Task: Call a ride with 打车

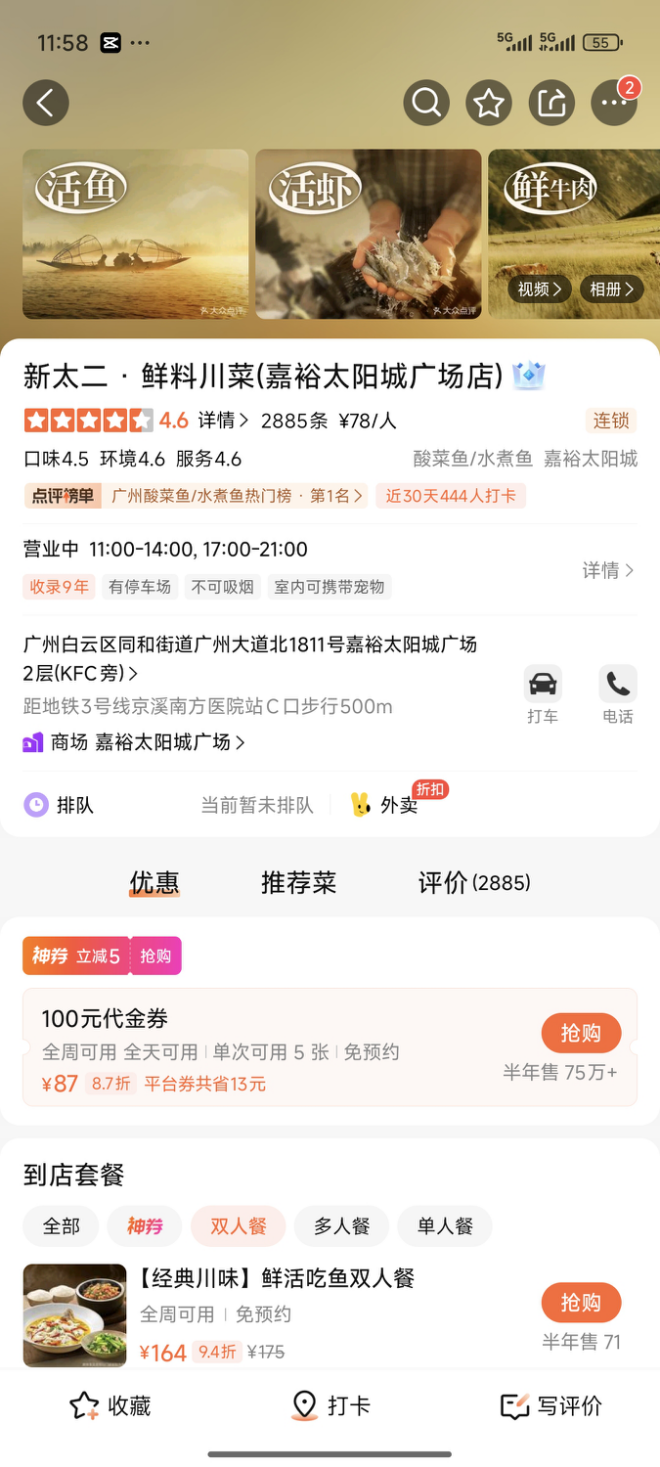Action: (543, 694)
